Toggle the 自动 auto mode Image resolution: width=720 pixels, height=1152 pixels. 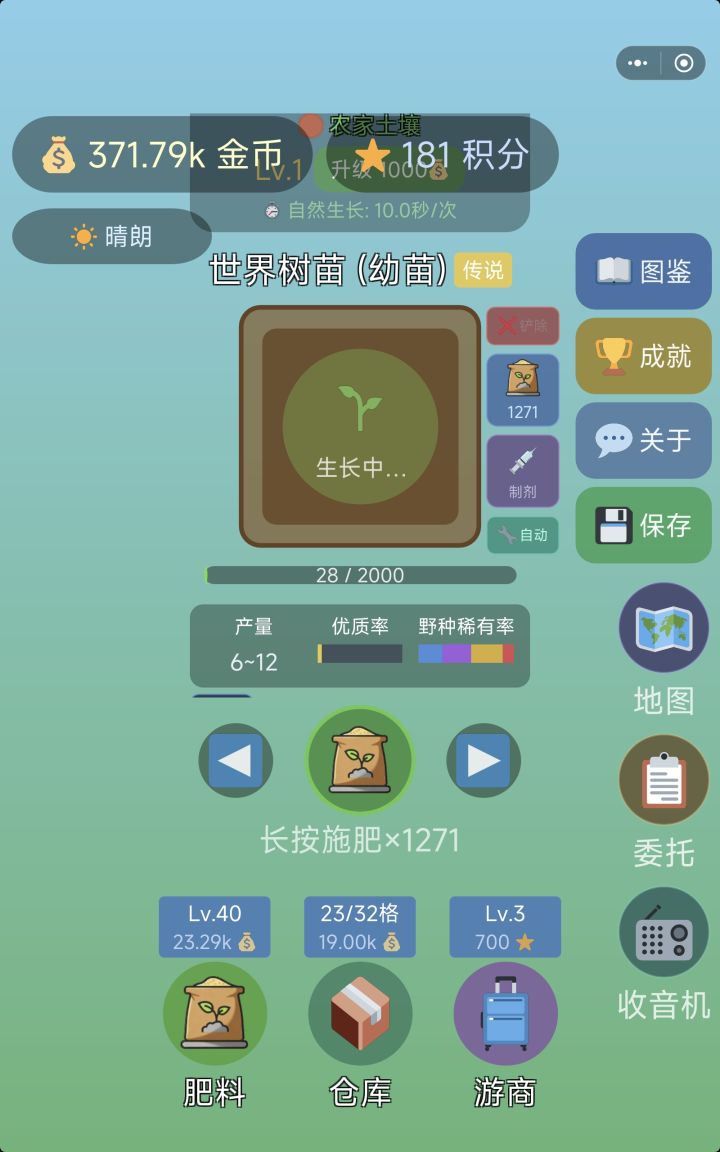point(523,536)
